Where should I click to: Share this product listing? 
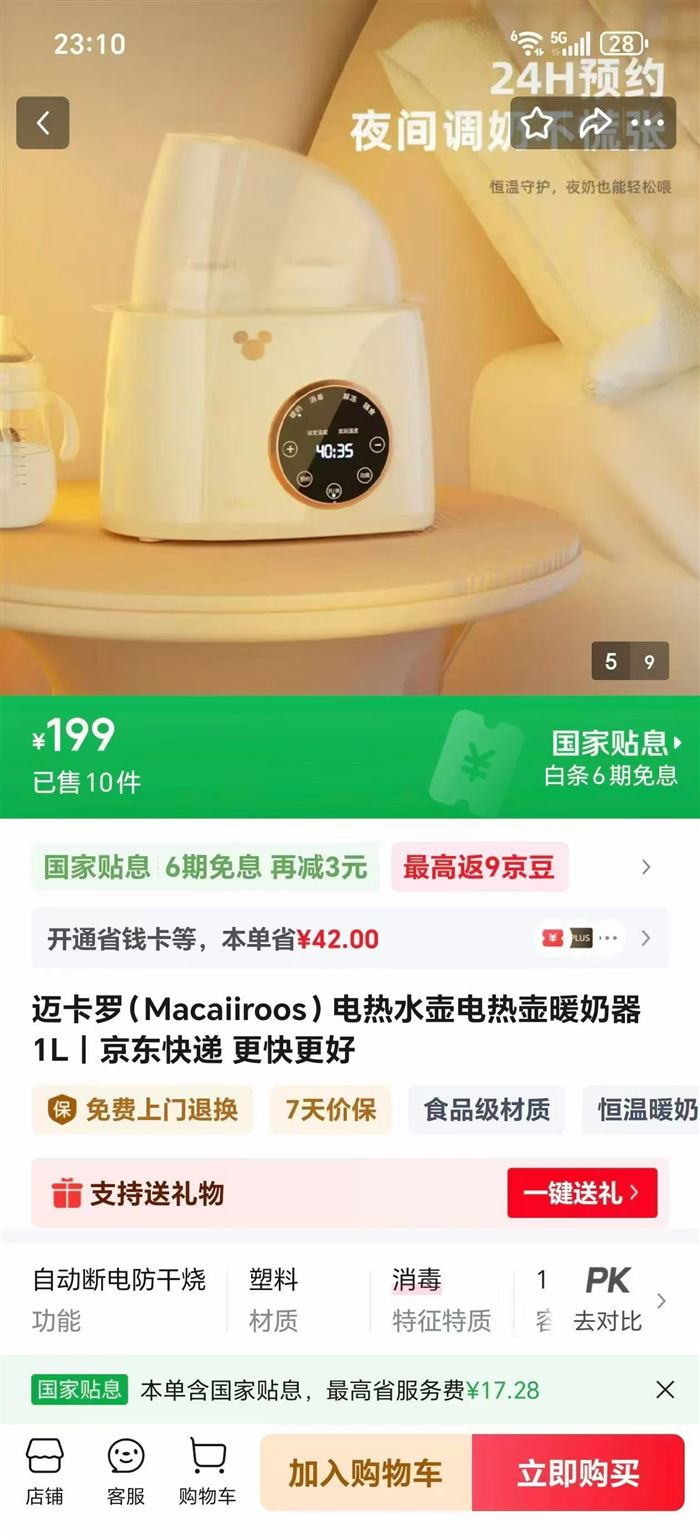596,123
